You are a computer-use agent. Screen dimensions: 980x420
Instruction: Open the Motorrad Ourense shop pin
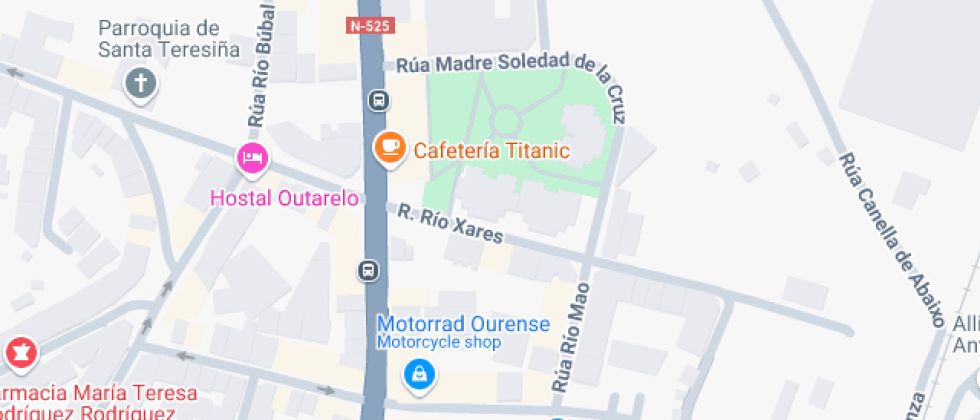click(418, 375)
